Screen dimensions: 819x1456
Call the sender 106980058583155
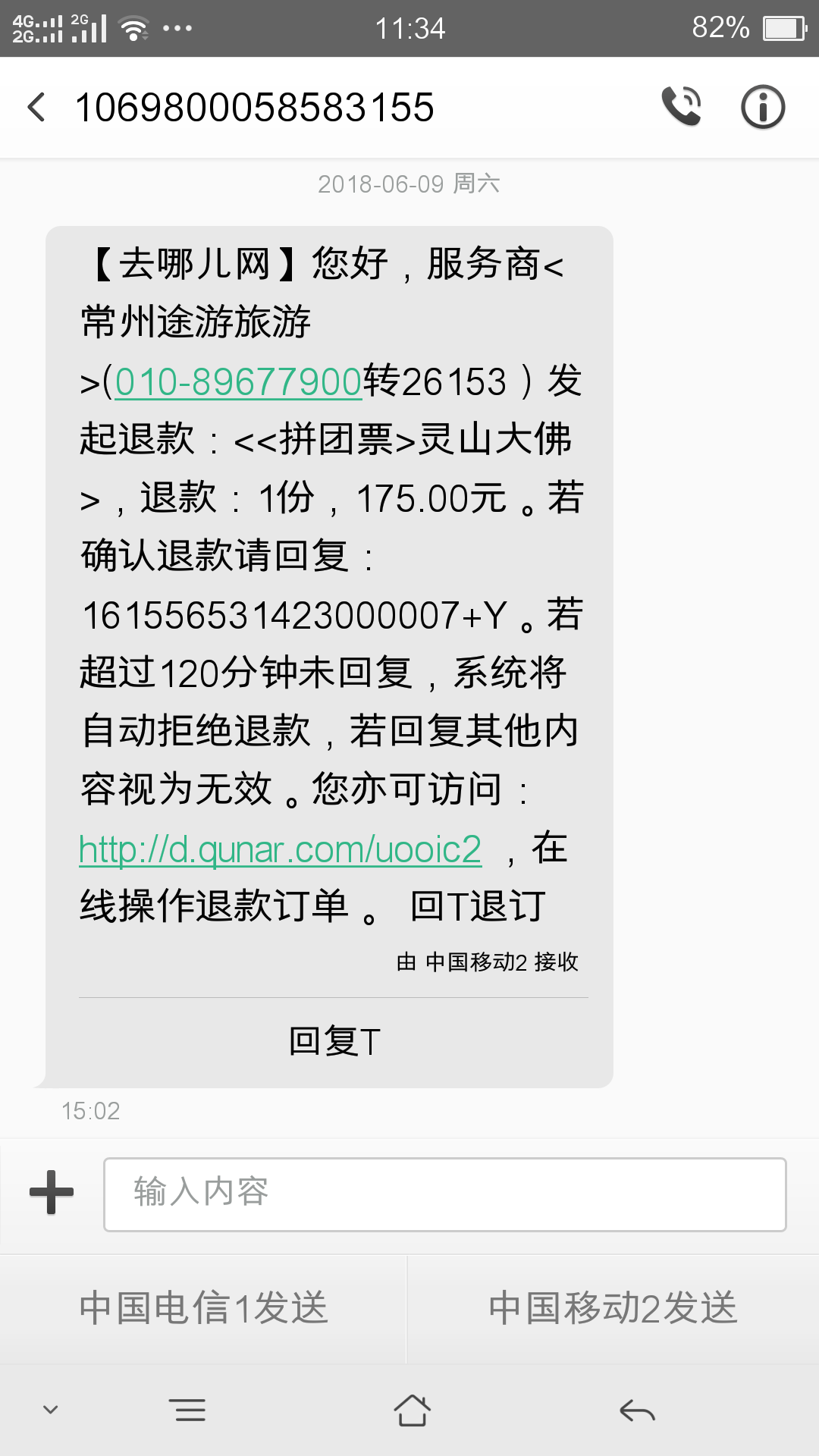[681, 107]
